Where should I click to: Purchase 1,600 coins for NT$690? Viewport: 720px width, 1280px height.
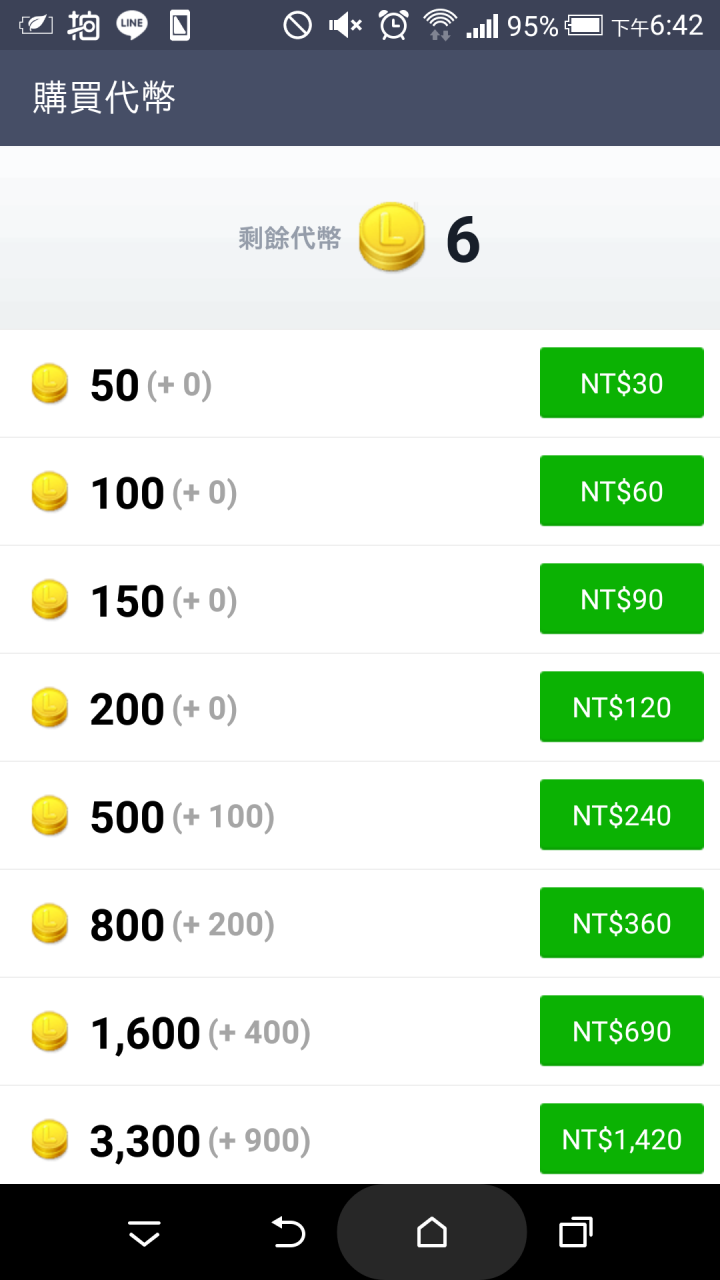622,1031
